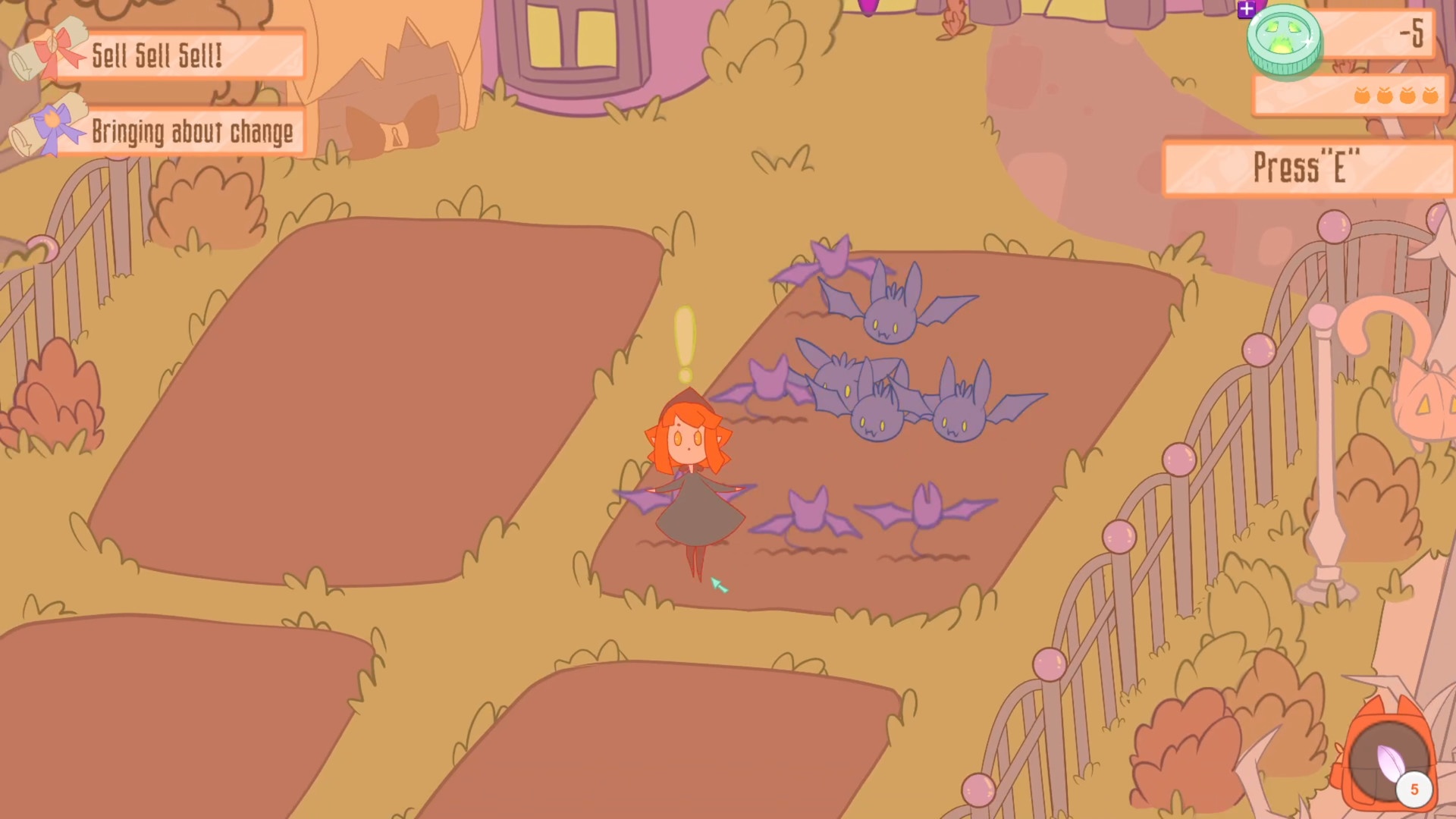Screen dimensions: 1456x819
Task: Open the 'Sell Sell Sell!' quest
Action: tap(179, 55)
